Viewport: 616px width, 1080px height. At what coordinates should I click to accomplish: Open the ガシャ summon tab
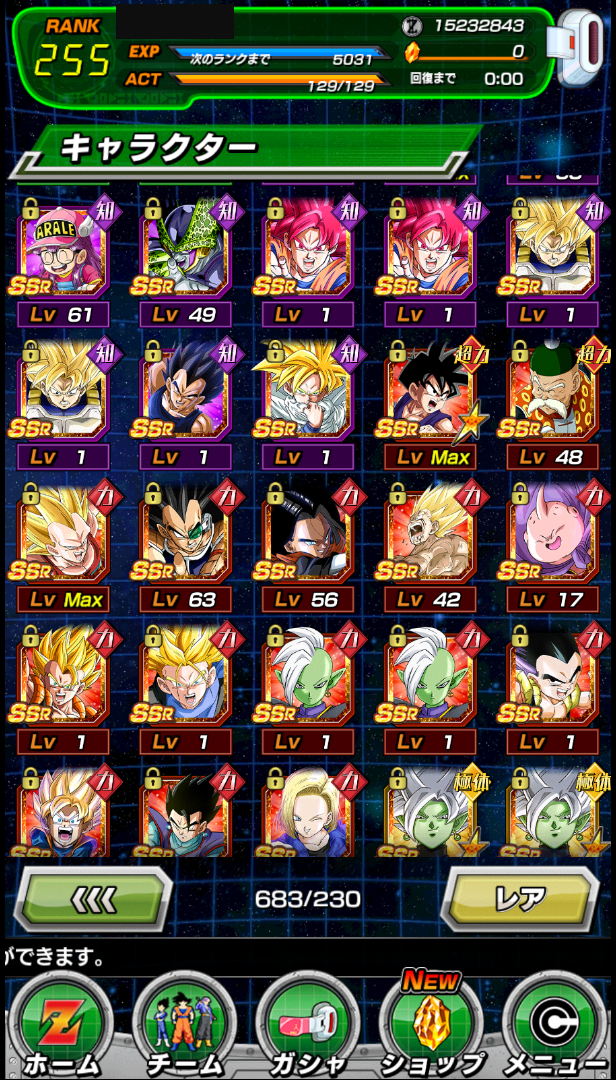[x=307, y=1028]
